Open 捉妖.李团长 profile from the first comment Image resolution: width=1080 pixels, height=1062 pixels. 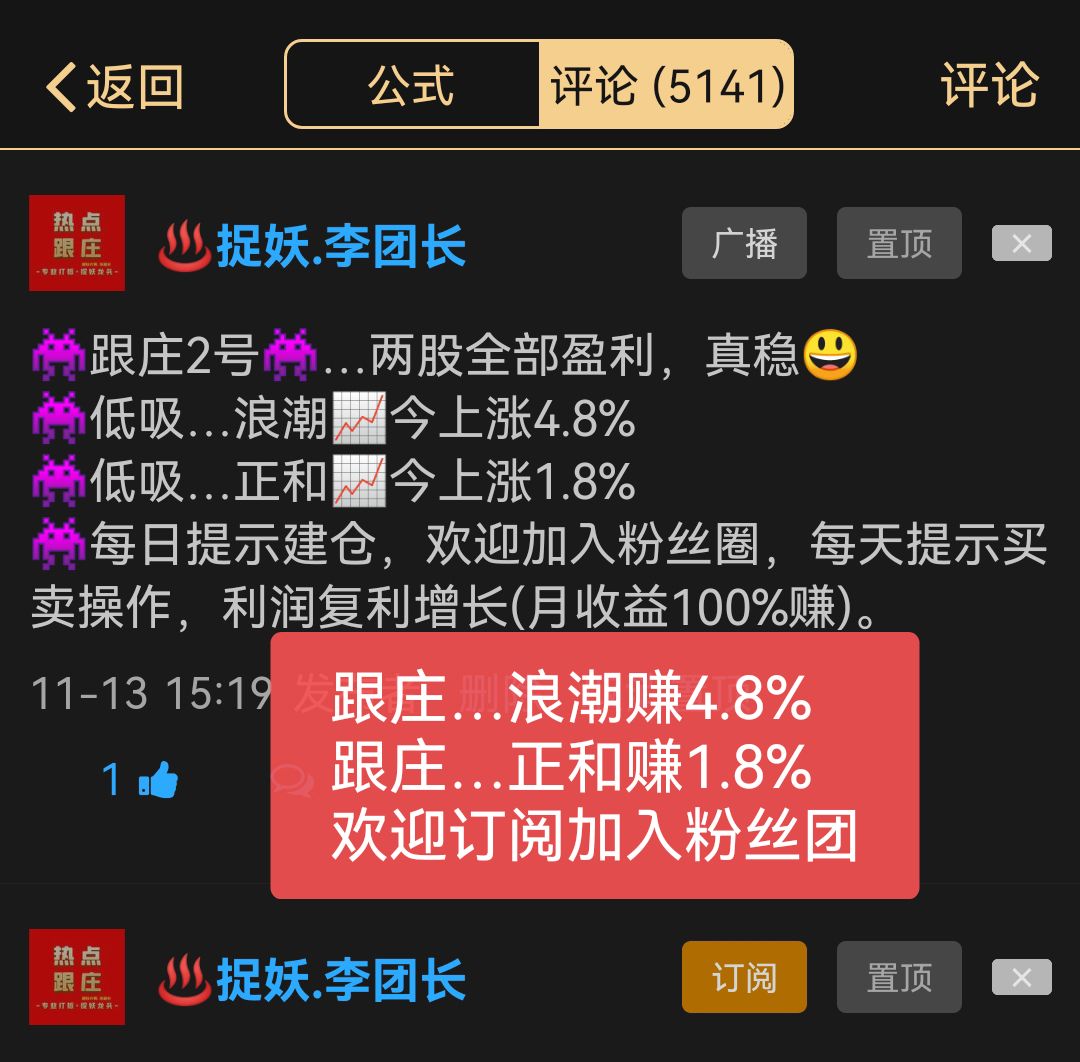tap(340, 245)
